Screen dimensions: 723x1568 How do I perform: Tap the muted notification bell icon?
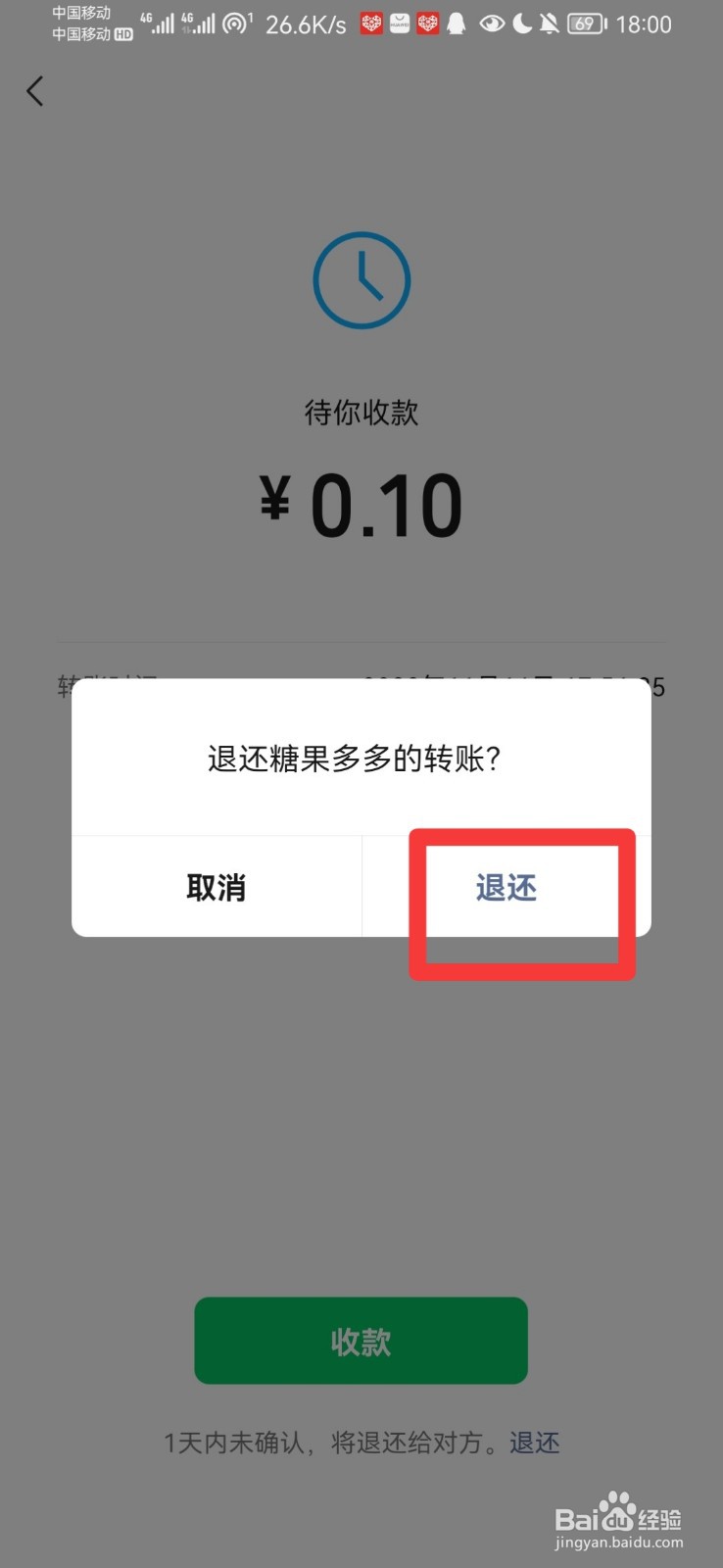(549, 24)
